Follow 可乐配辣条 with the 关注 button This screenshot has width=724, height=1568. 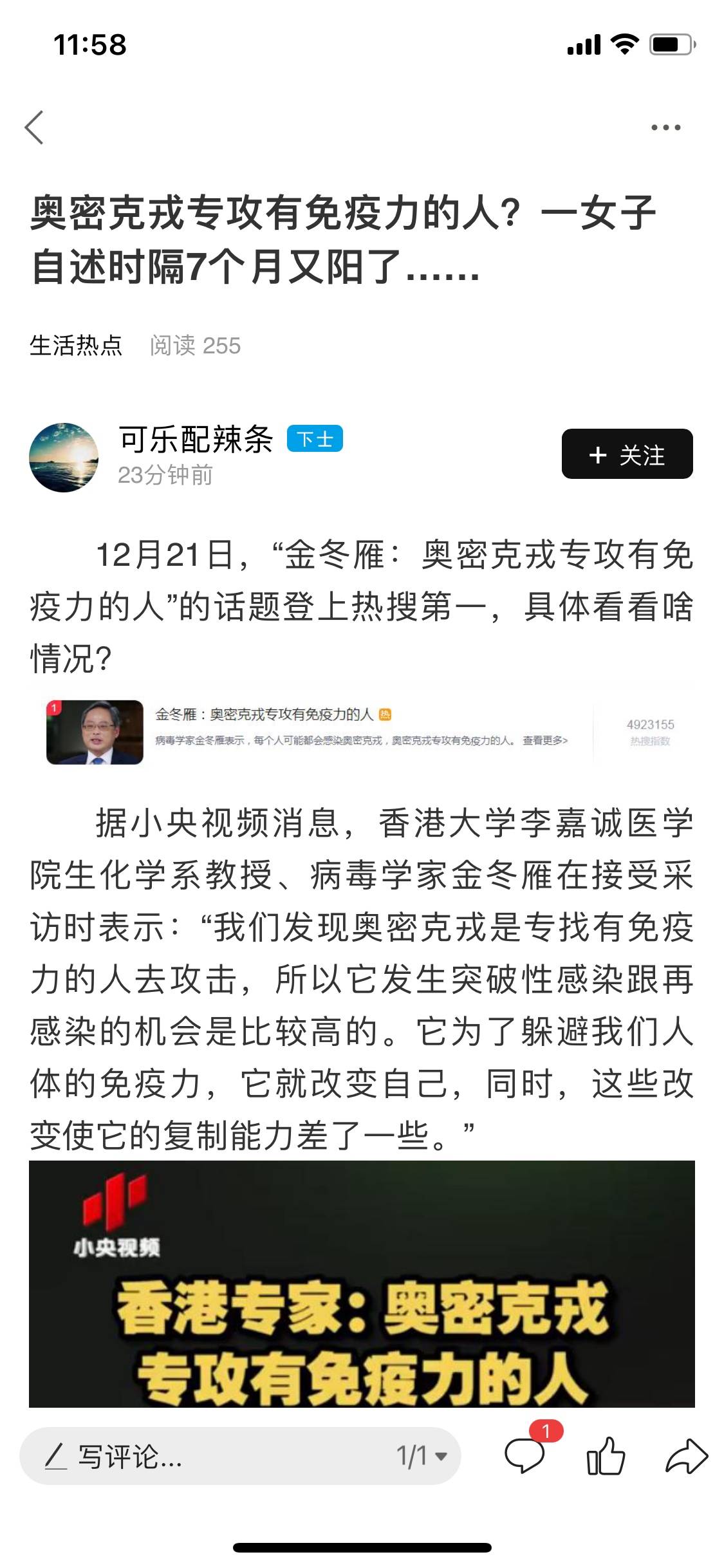coord(627,454)
